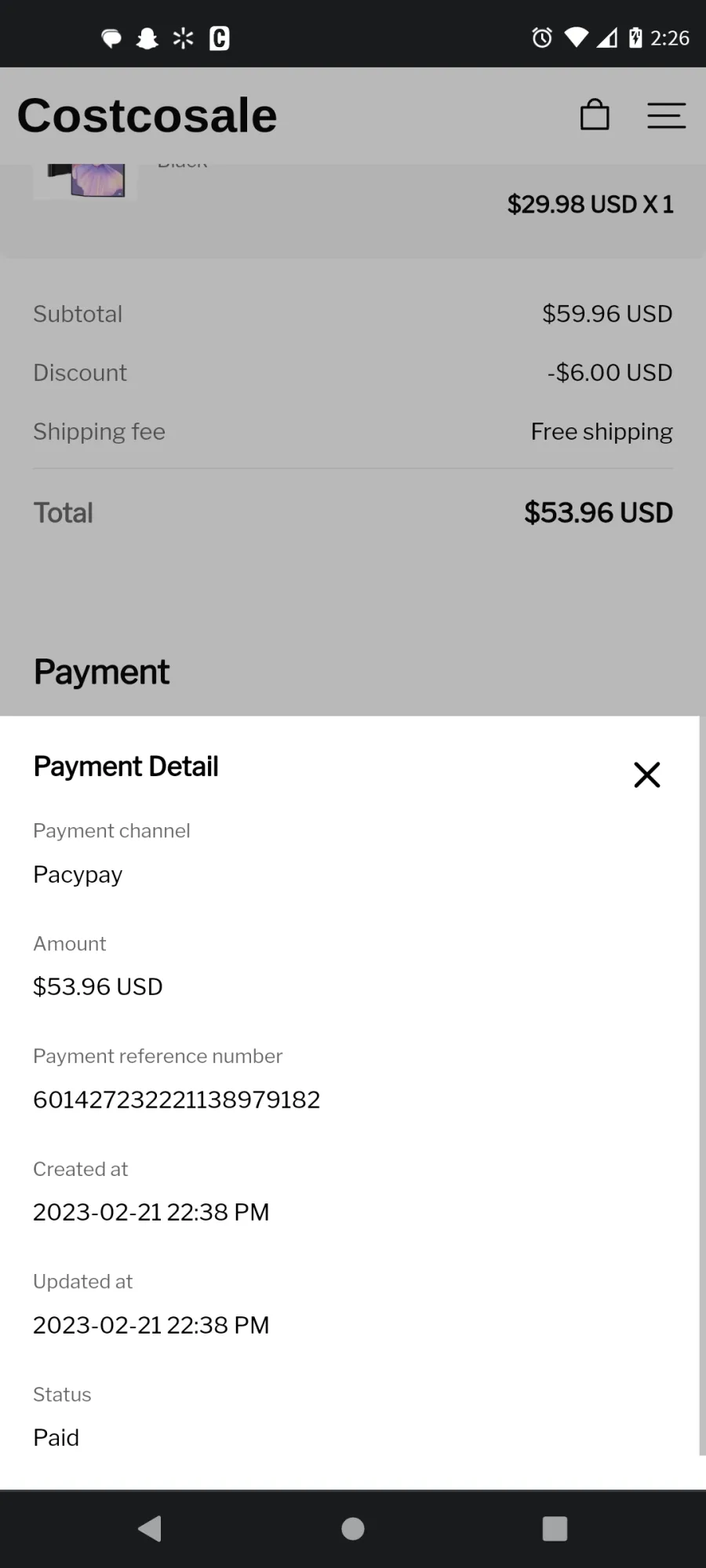Close the Payment Detail sheet

pos(646,775)
